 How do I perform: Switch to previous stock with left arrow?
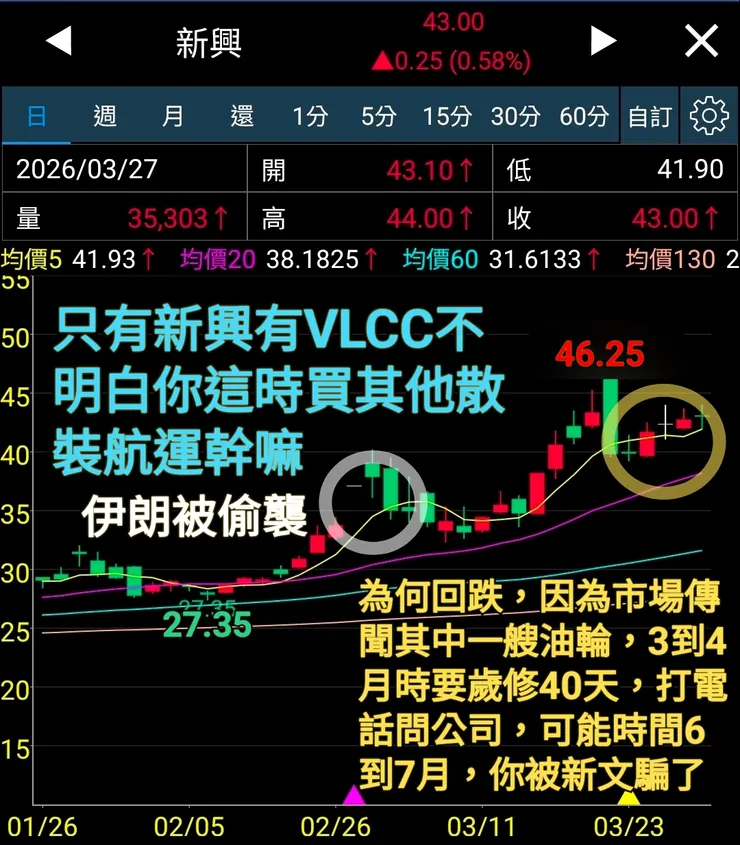tap(57, 41)
